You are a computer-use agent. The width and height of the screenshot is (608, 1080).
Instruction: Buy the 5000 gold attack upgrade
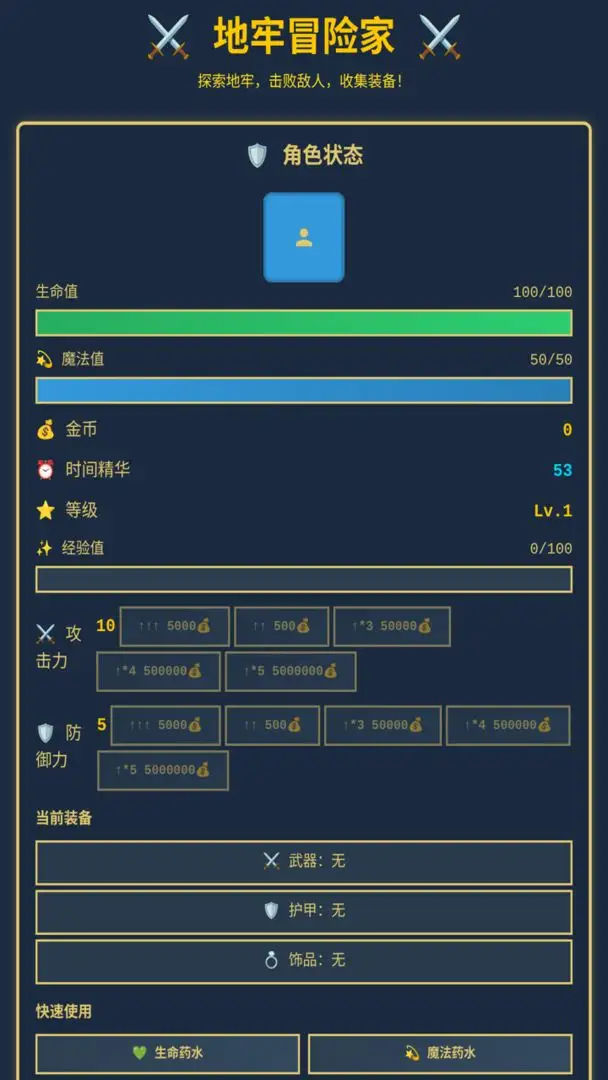[x=175, y=626]
